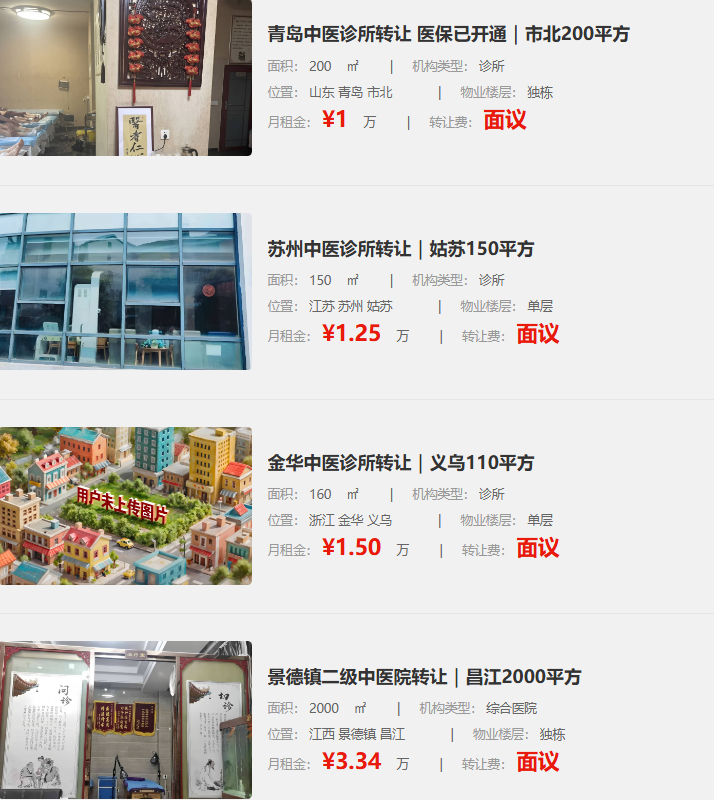
Task: Tap the Jinhua listing placeholder image
Action: pyautogui.click(x=125, y=506)
